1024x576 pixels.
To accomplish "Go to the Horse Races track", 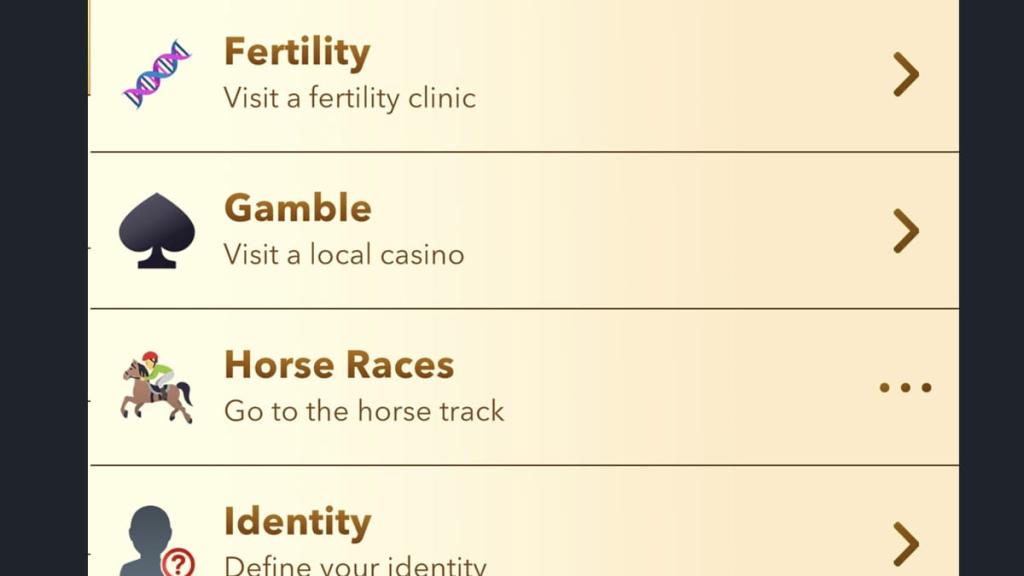I will (522, 387).
